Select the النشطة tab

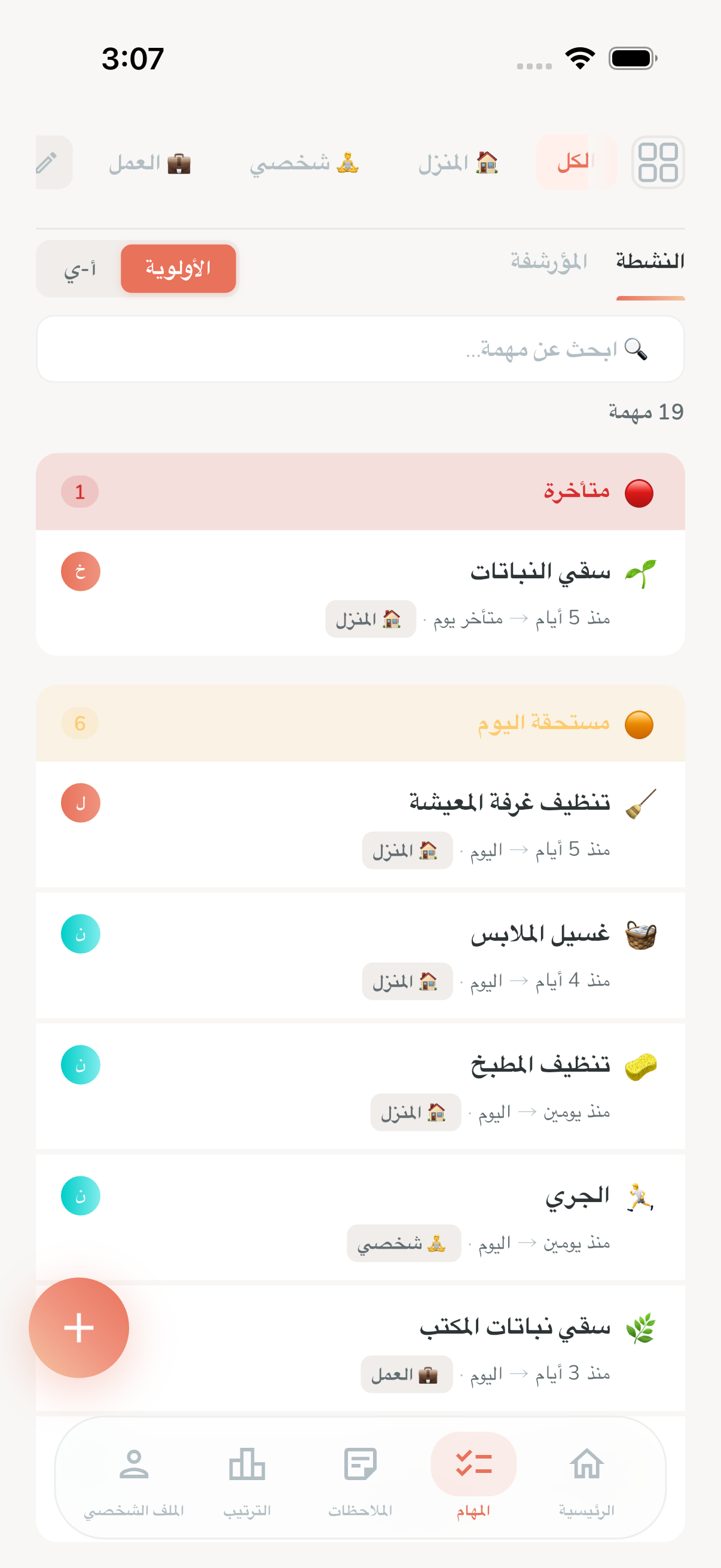649,260
